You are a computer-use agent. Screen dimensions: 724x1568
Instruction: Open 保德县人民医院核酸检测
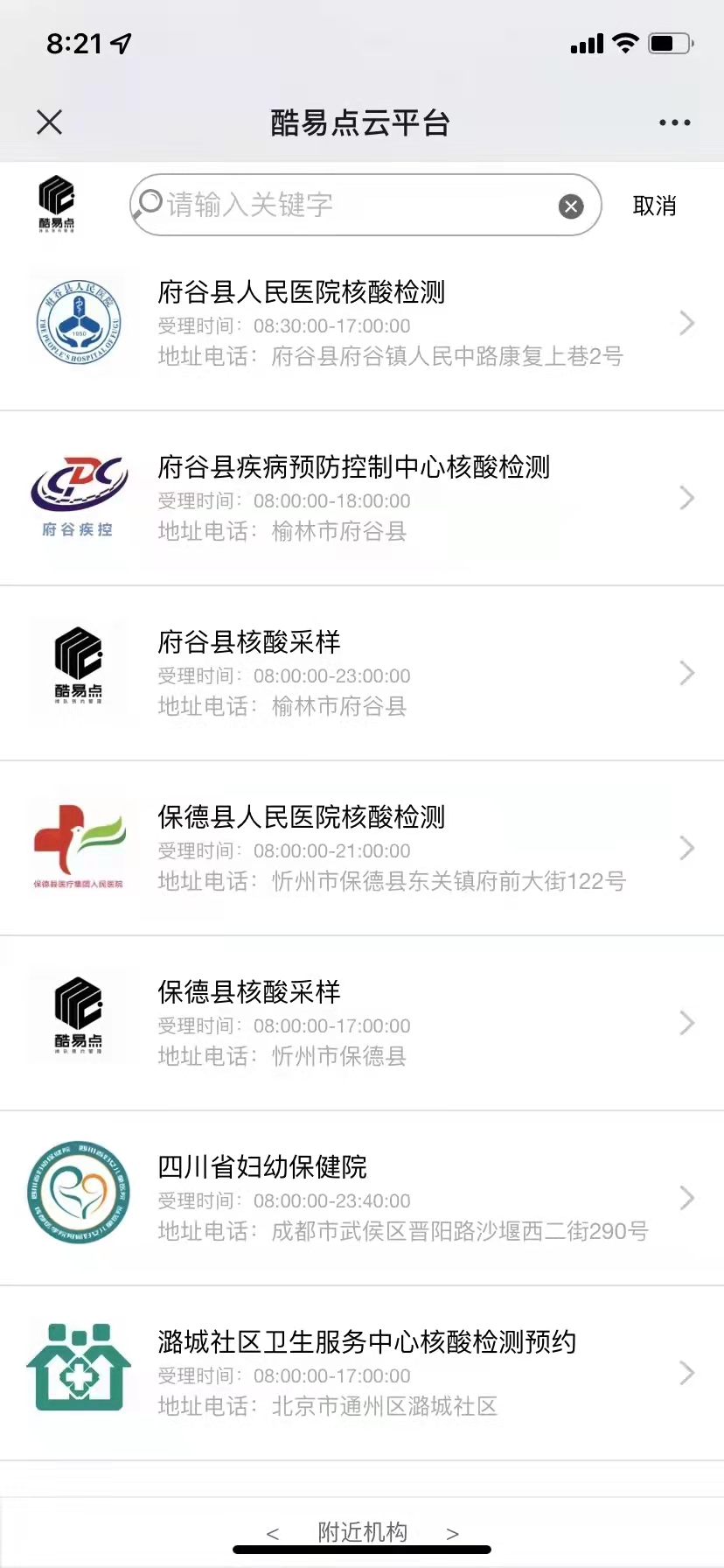(x=362, y=849)
